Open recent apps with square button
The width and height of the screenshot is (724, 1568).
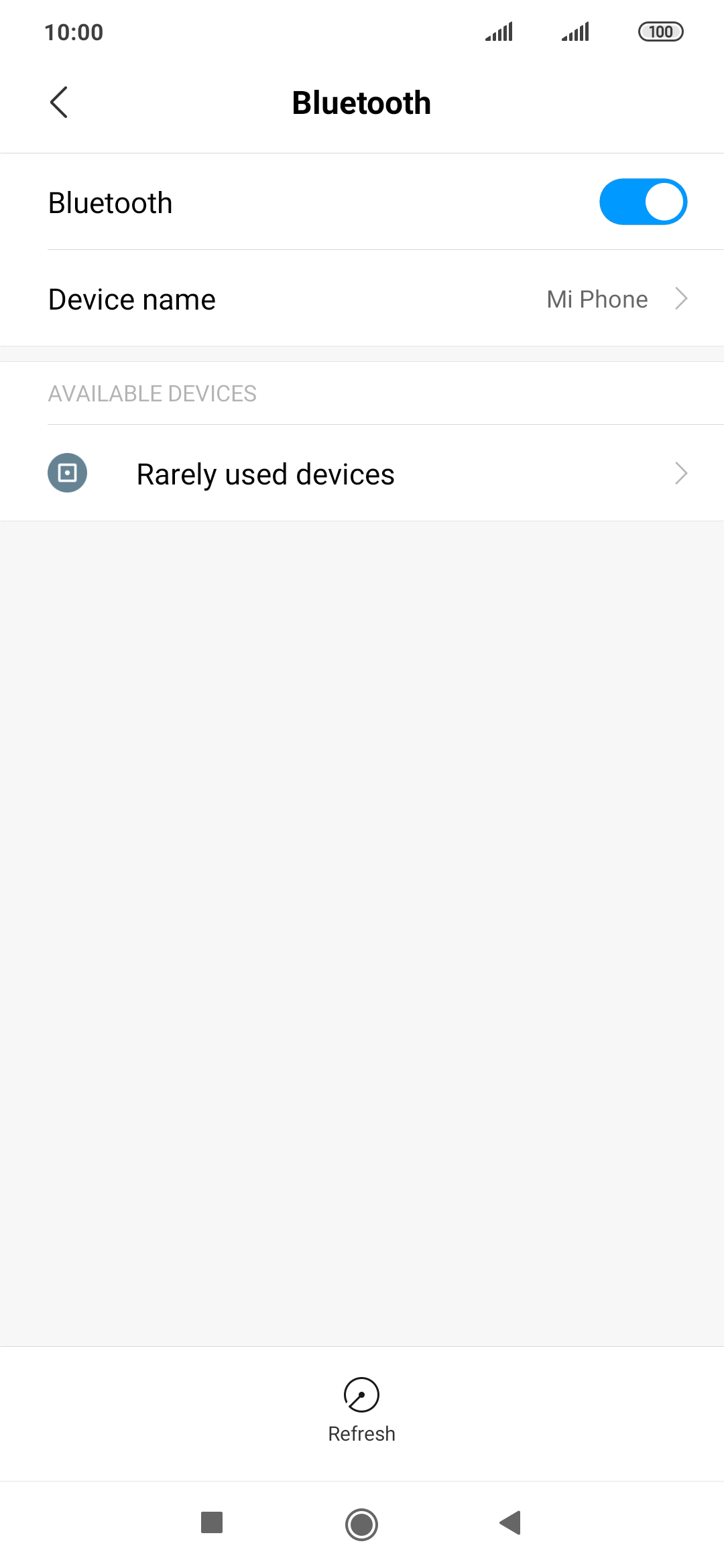212,1522
